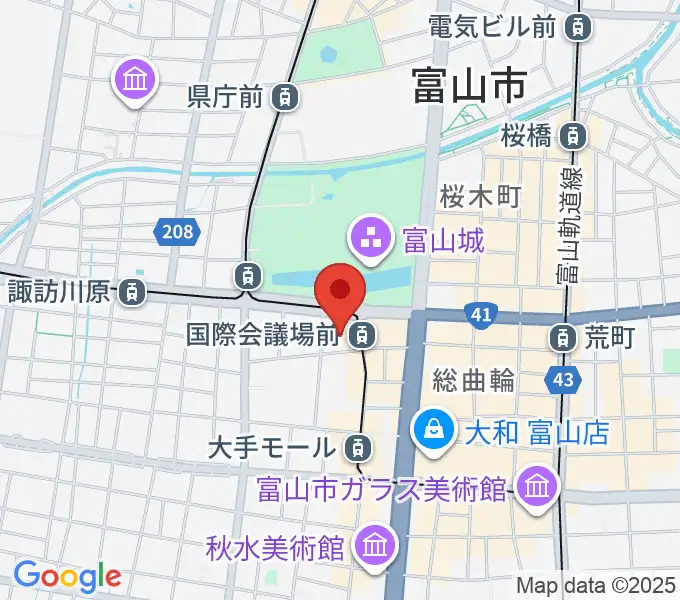Select the 秋水美術館 museum marker
The image size is (680, 600).
point(375,545)
